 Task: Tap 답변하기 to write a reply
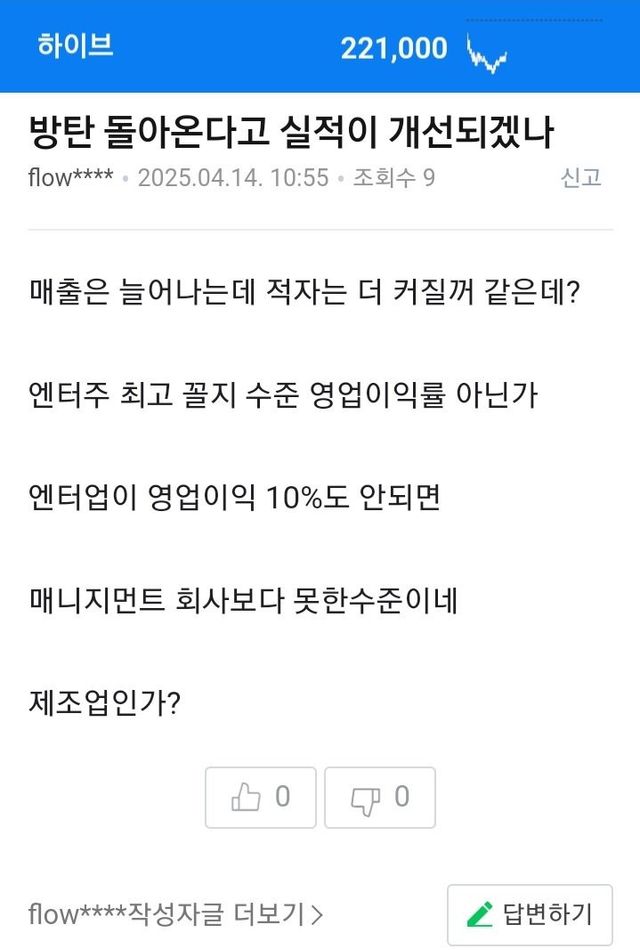(x=529, y=913)
